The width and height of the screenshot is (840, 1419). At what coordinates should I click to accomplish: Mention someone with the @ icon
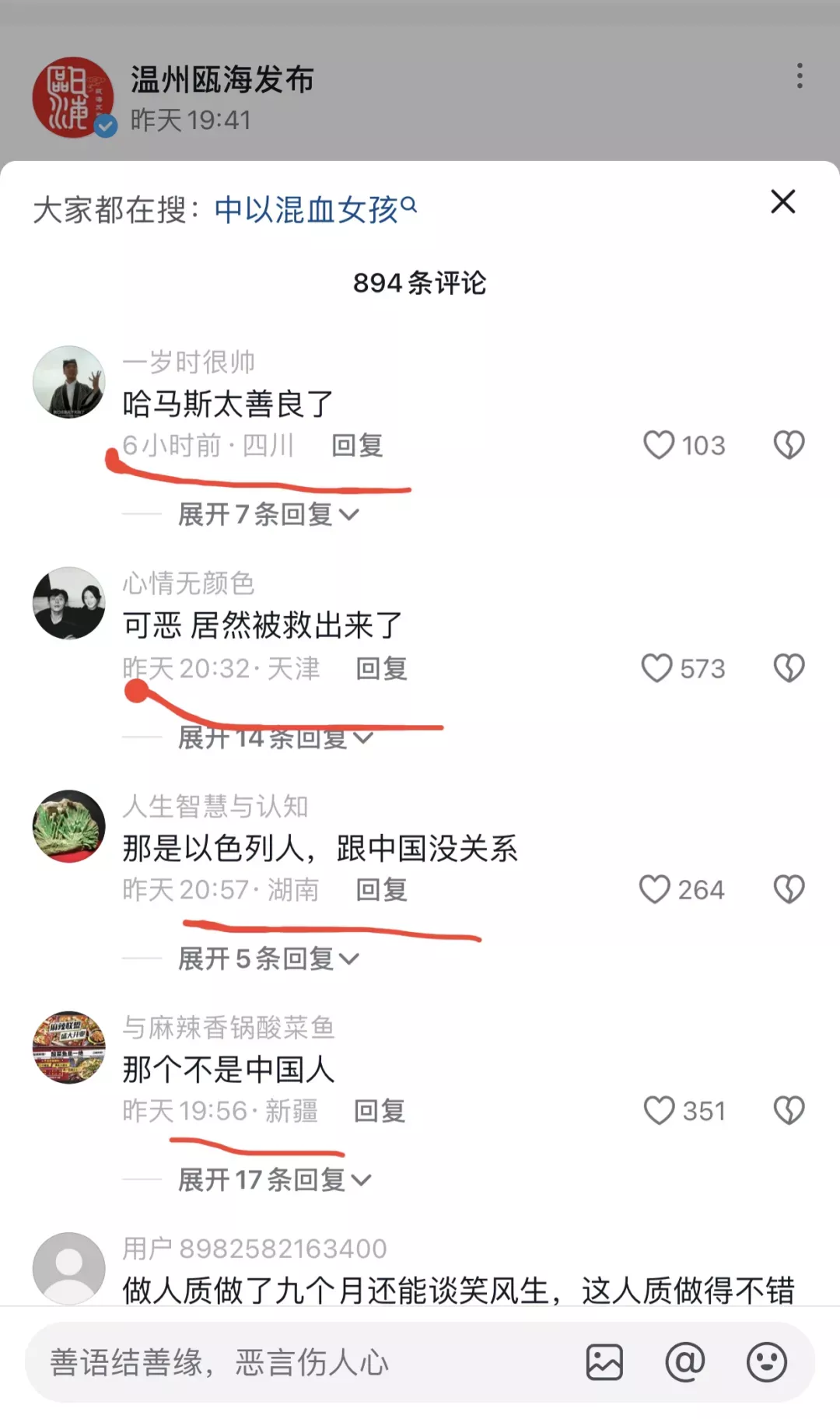click(x=685, y=1362)
